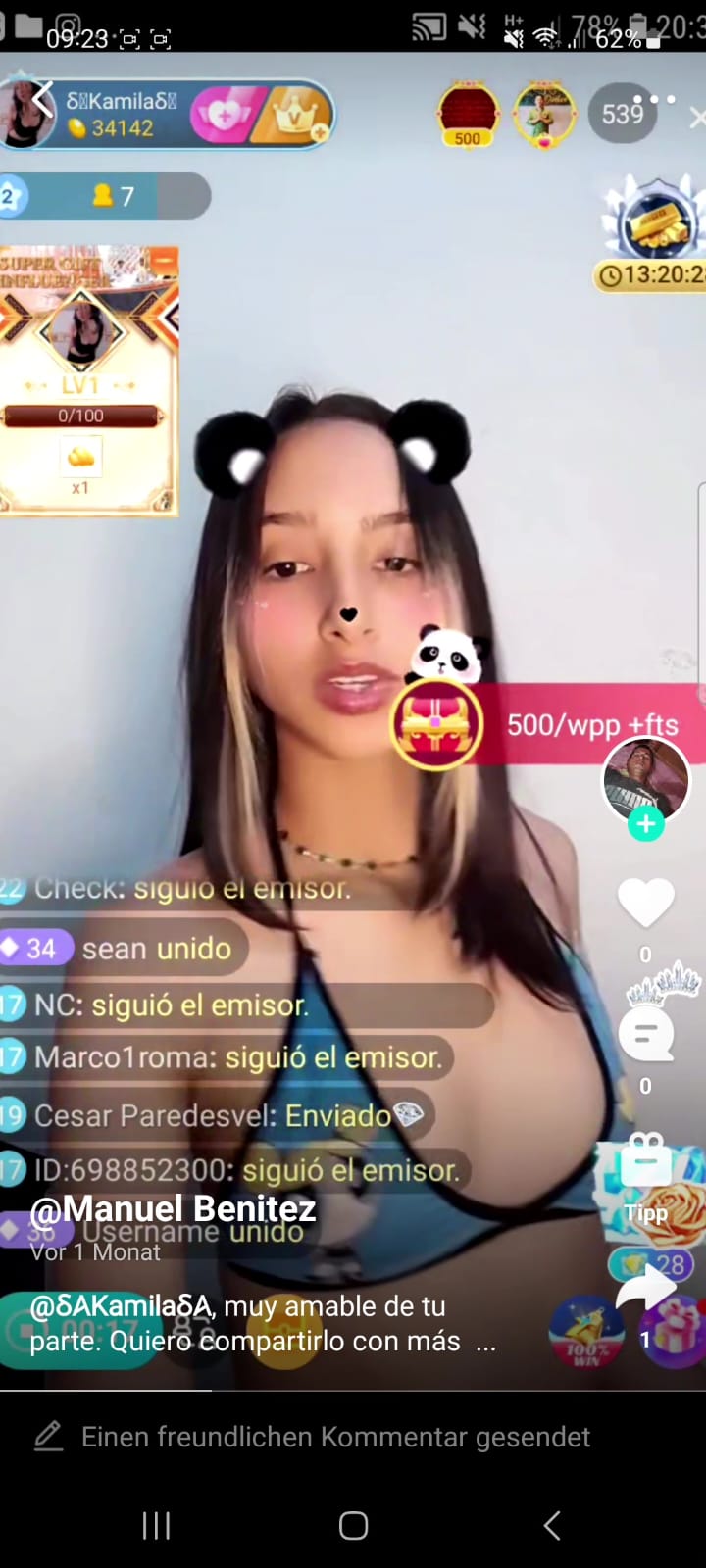The image size is (706, 1568).
Task: Open @Manuel Benitez's profile name
Action: 173,1208
